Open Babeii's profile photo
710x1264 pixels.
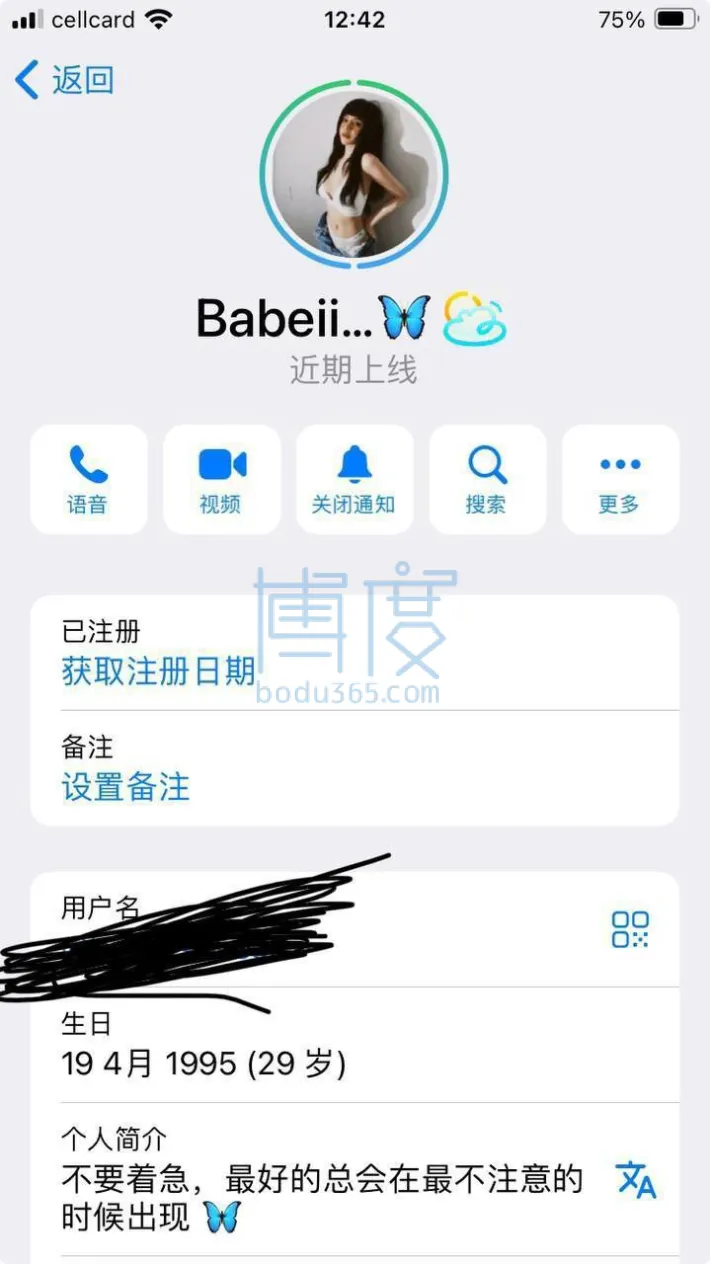coord(354,175)
